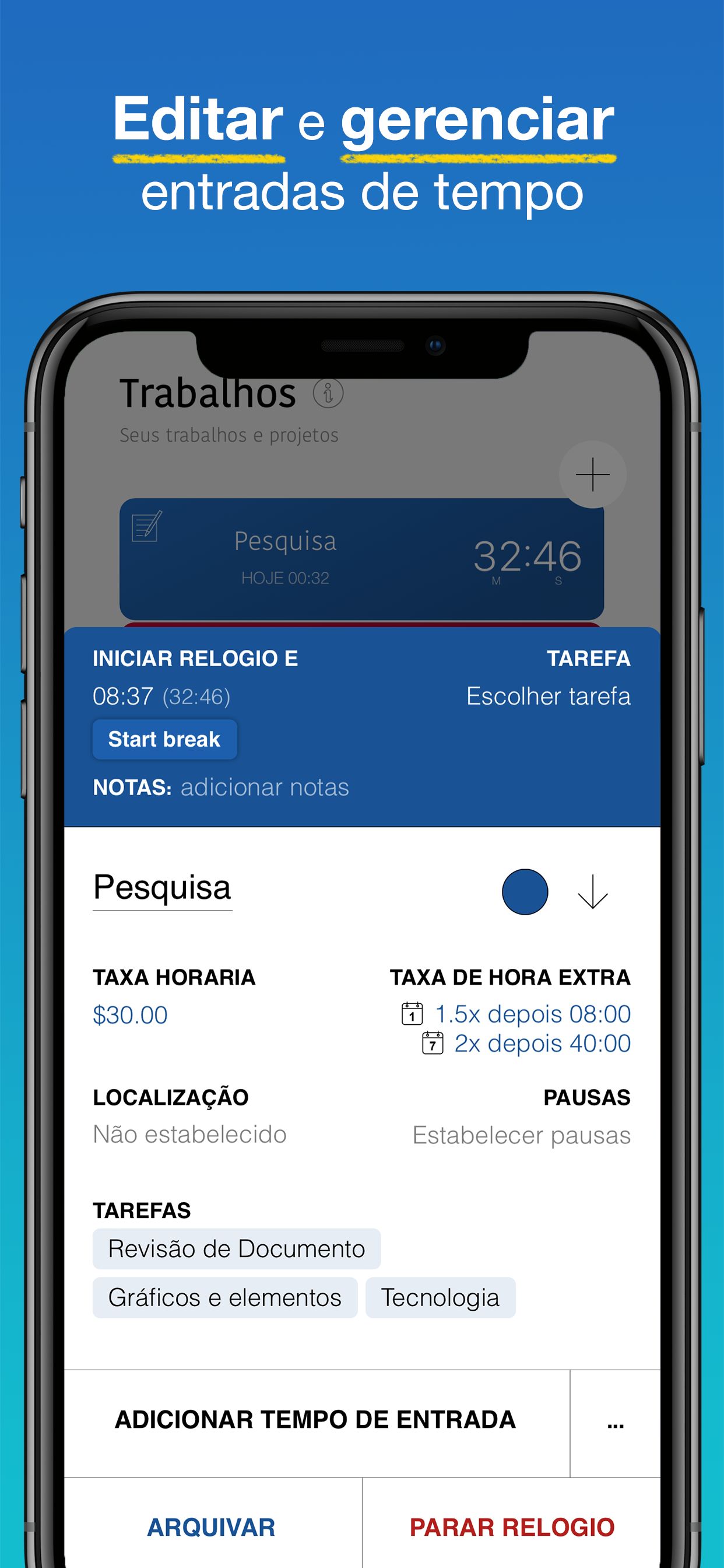This screenshot has height=1568, width=724.
Task: Tap the weekly calendar icon beside 2x rate
Action: tap(434, 1042)
